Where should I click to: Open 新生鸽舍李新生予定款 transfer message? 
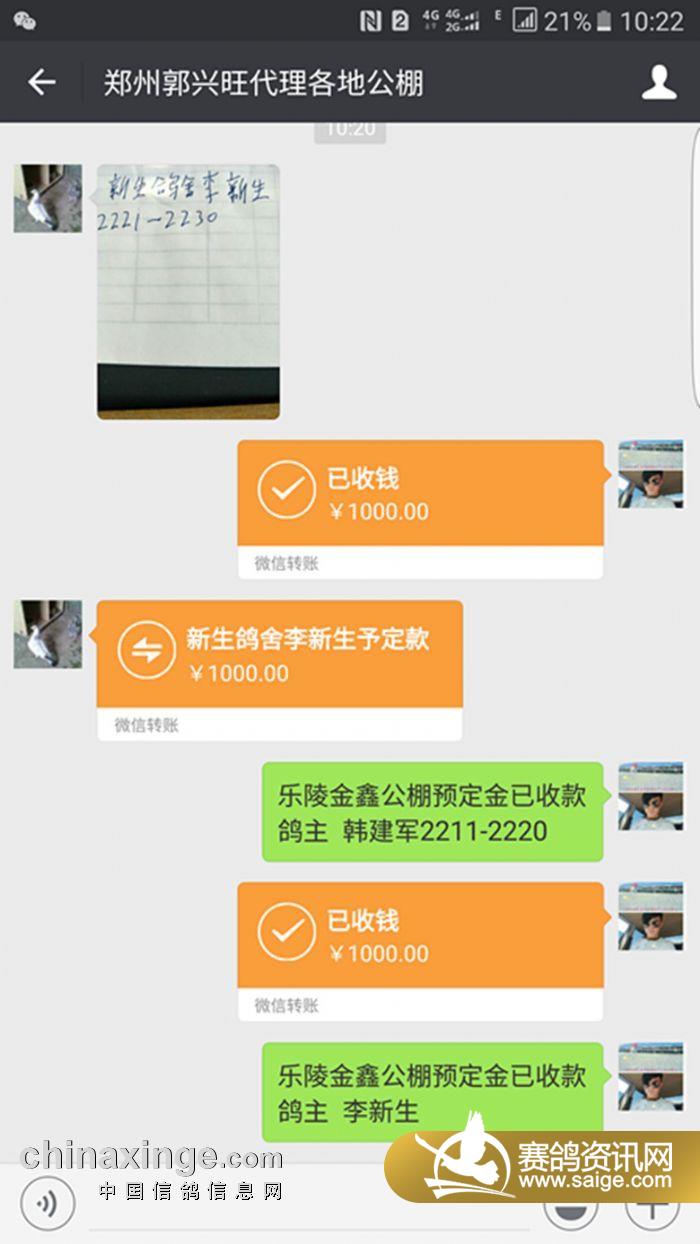coord(280,655)
